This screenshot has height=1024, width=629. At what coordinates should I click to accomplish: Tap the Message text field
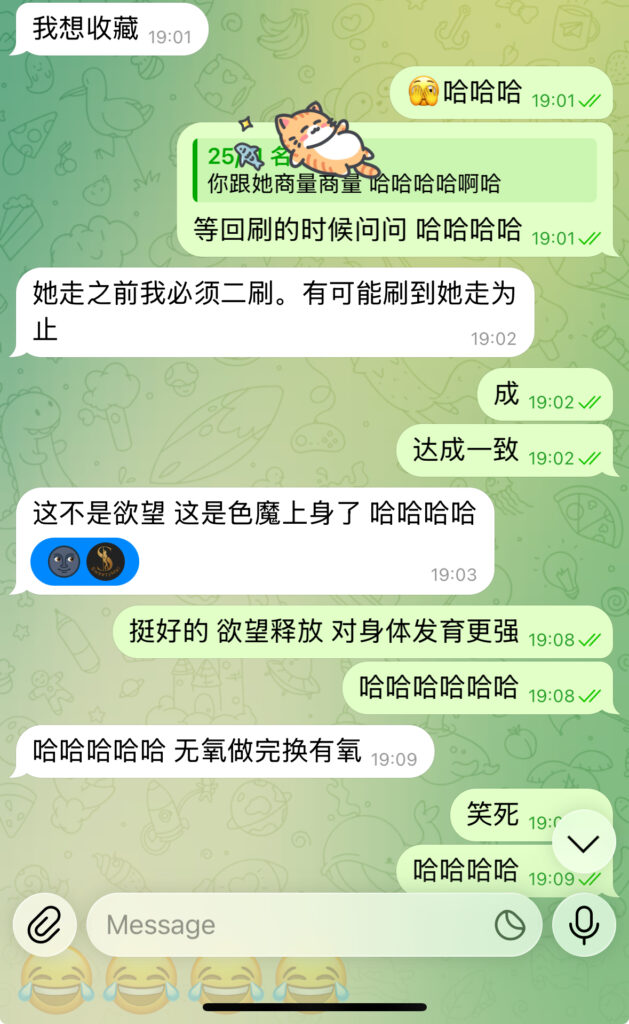coord(290,925)
